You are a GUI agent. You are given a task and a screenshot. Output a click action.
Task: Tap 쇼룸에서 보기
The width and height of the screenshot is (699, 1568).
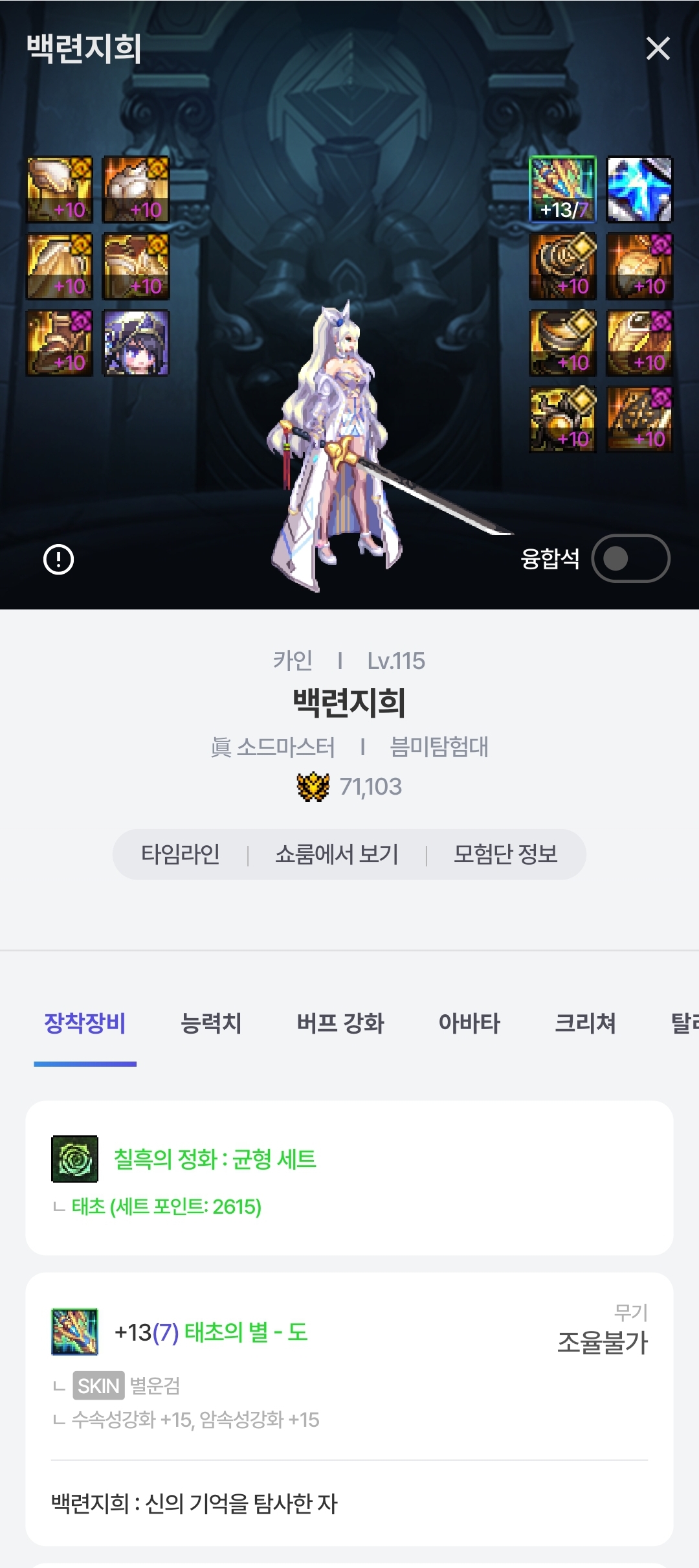[337, 854]
